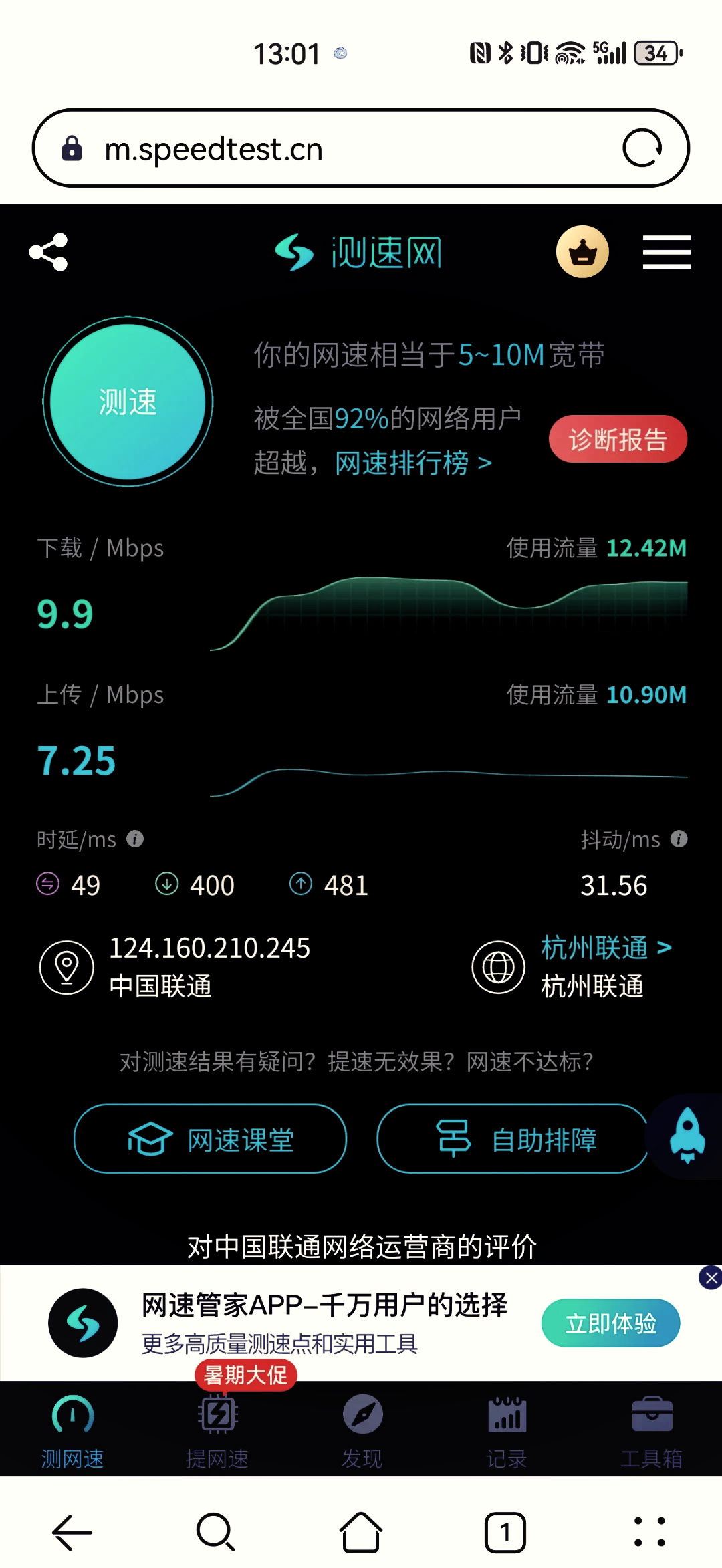The image size is (722, 1568).
Task: Start a new test with the 测速 button
Action: coord(127,401)
